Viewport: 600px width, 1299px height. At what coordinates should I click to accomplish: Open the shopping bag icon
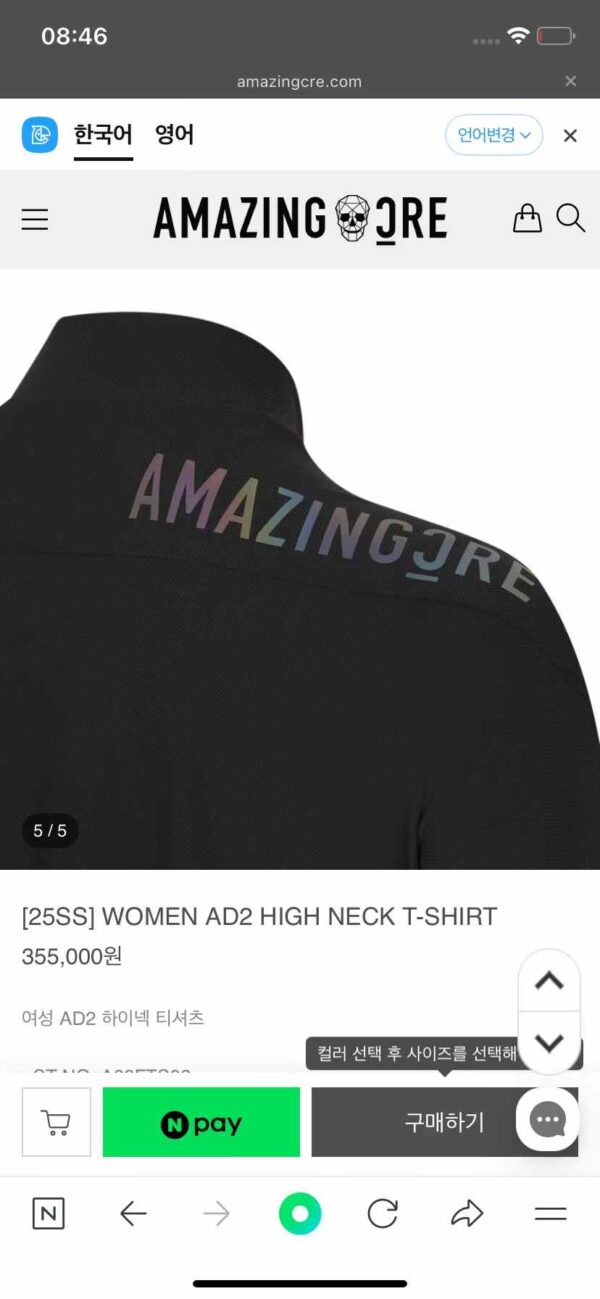527,218
